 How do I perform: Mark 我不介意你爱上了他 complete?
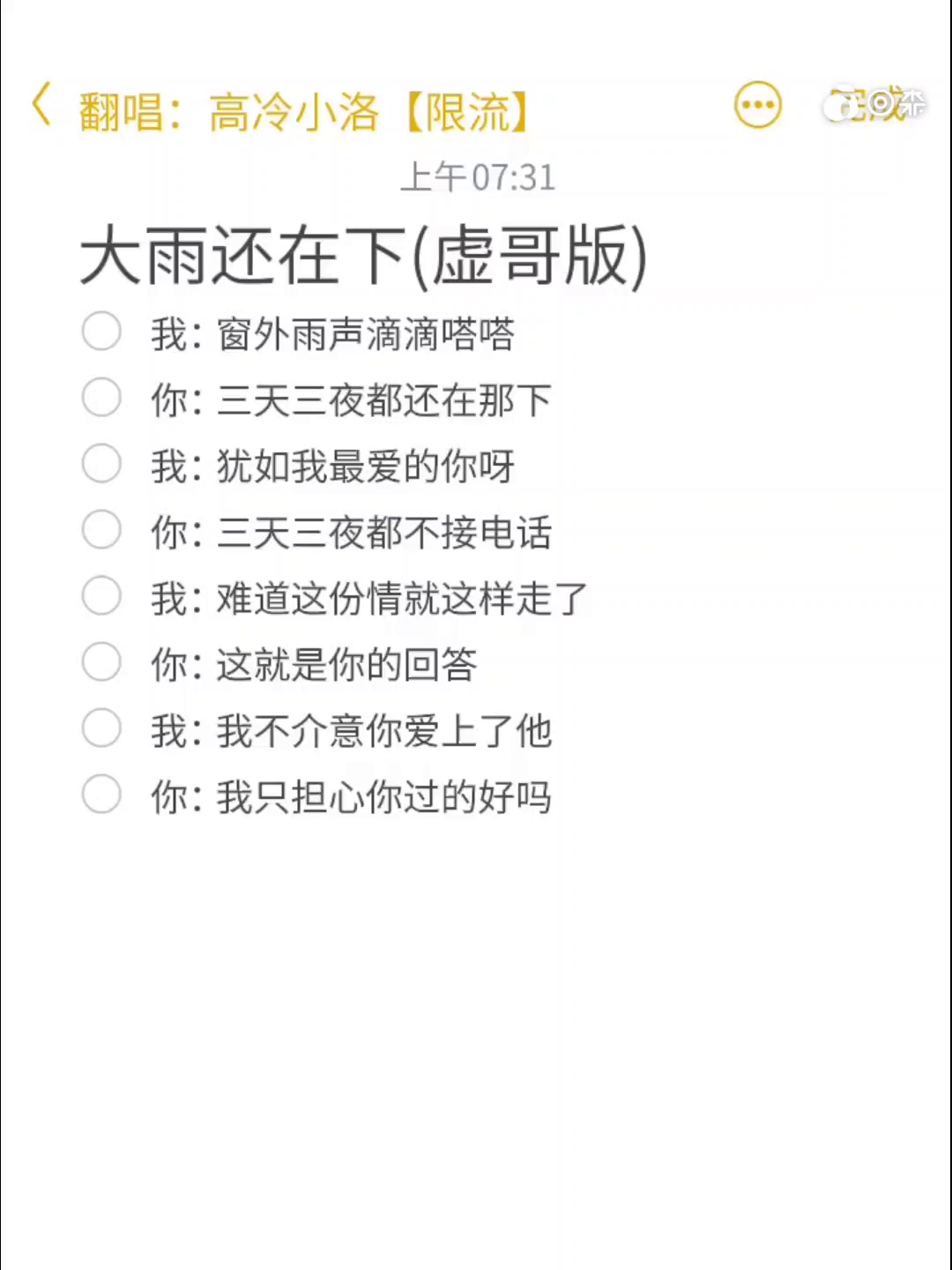101,728
